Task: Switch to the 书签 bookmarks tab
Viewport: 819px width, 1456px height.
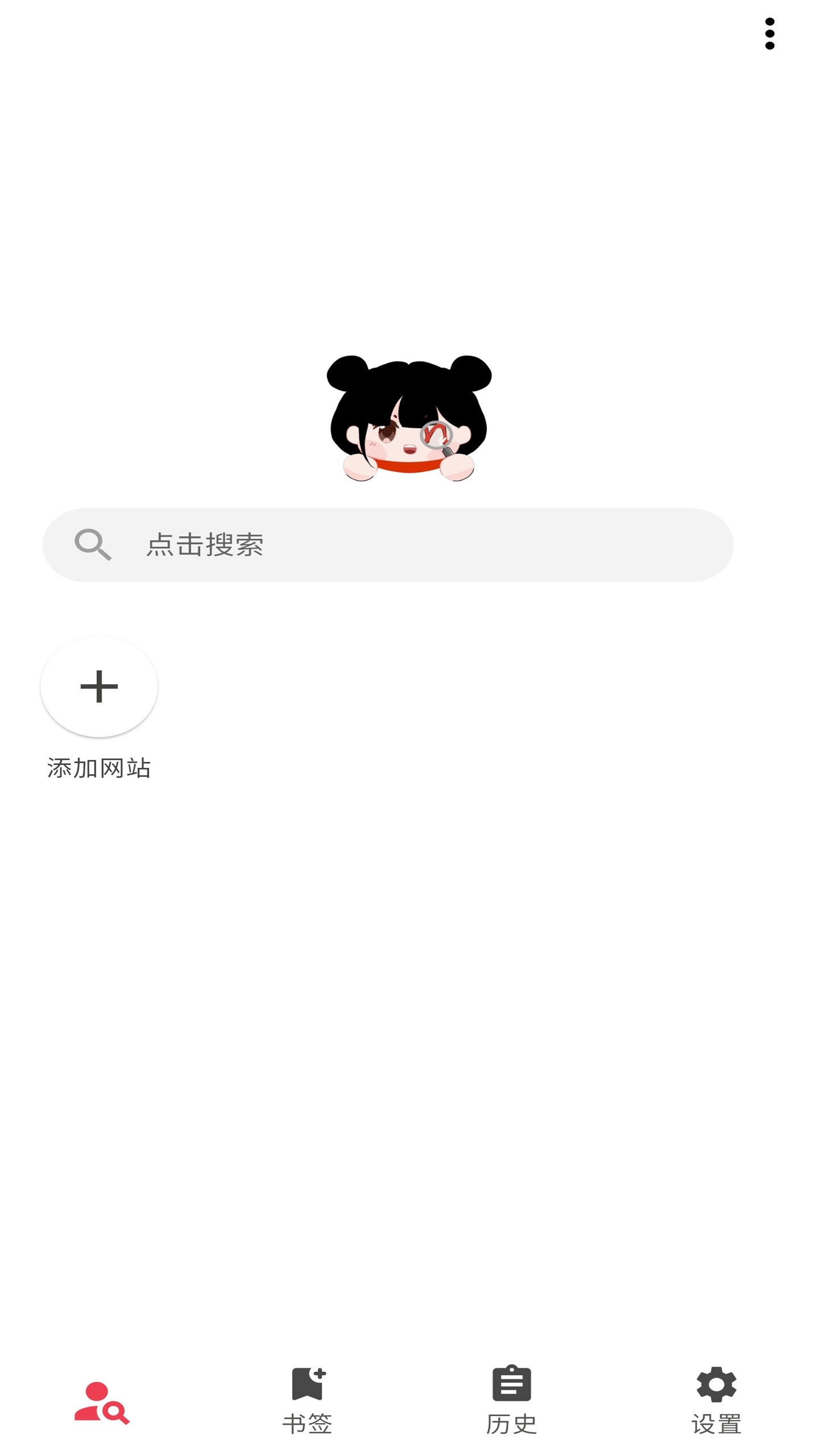Action: pos(307,1400)
